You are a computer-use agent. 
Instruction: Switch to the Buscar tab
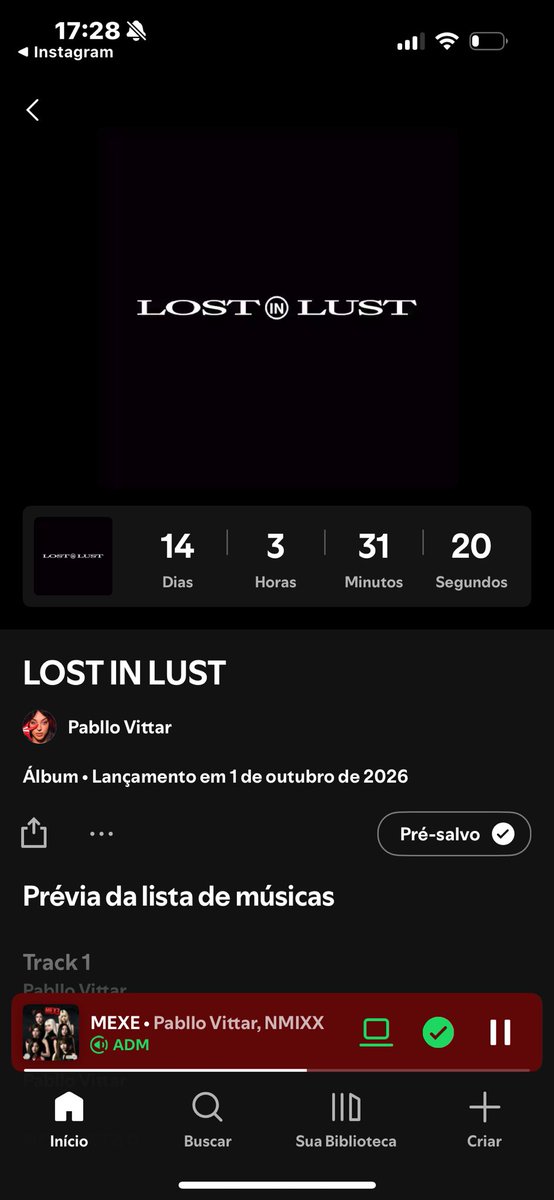[x=207, y=1120]
